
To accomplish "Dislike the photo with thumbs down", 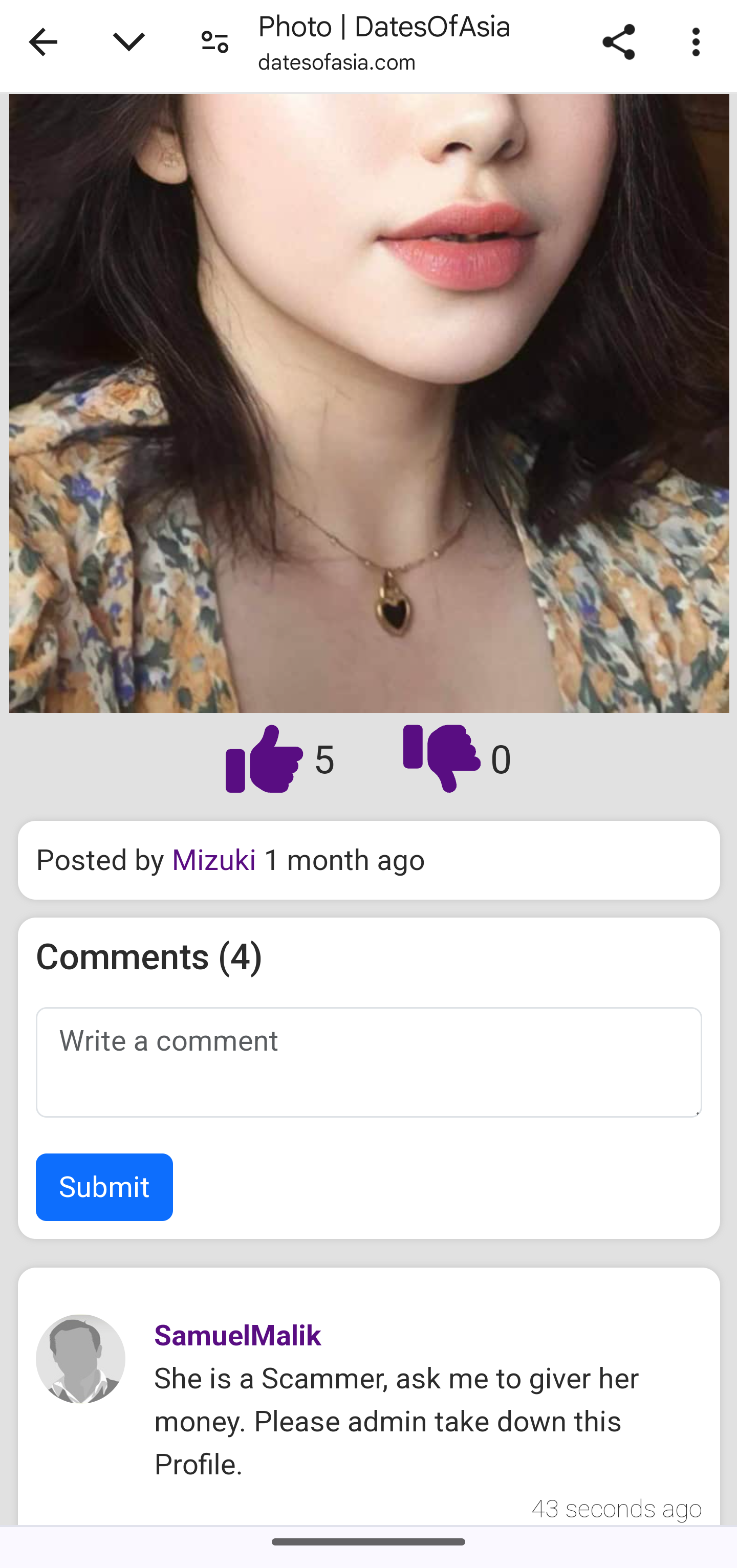I will pyautogui.click(x=441, y=758).
